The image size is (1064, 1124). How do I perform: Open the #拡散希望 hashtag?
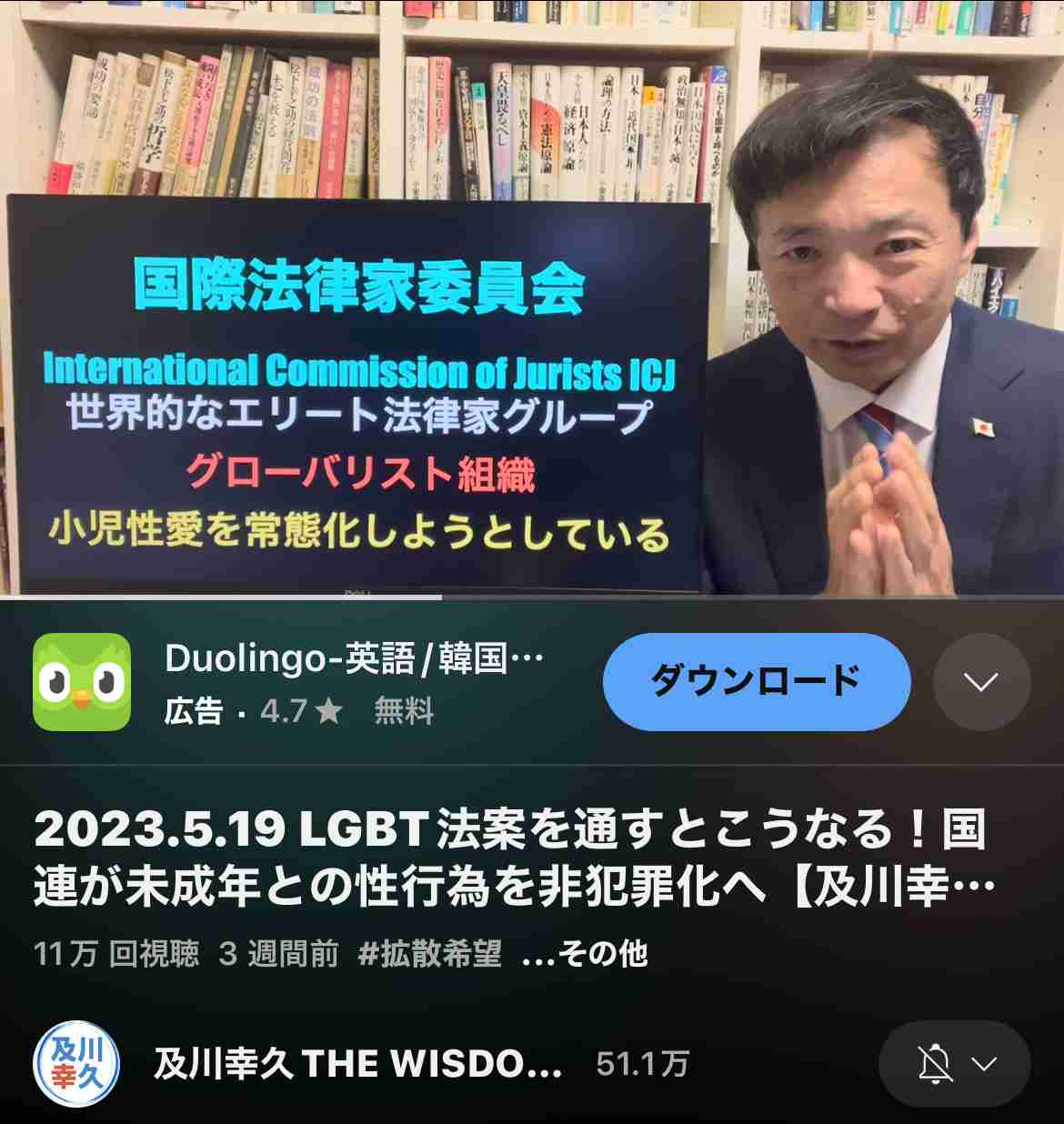tap(429, 954)
